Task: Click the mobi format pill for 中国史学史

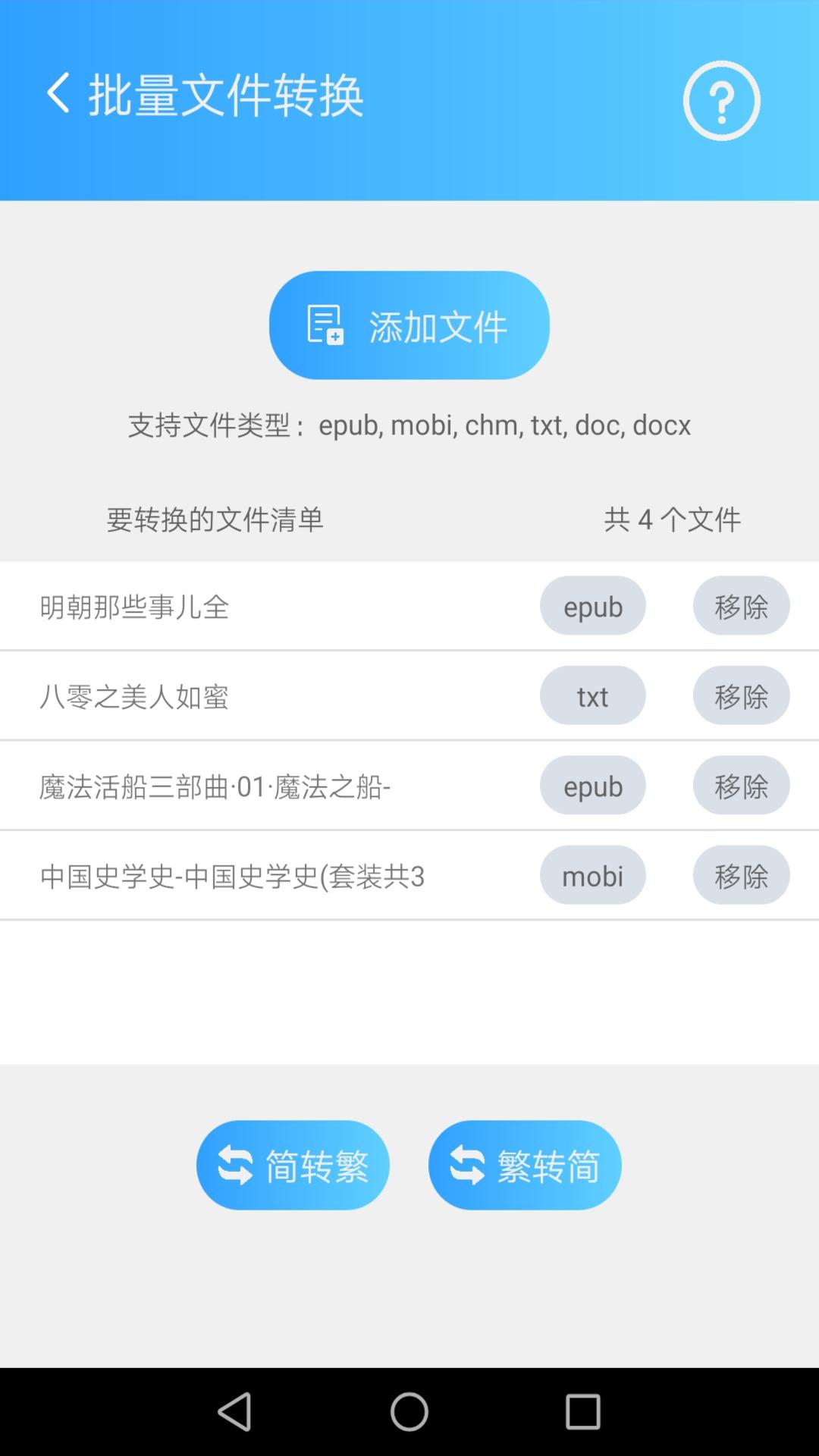Action: coord(592,876)
